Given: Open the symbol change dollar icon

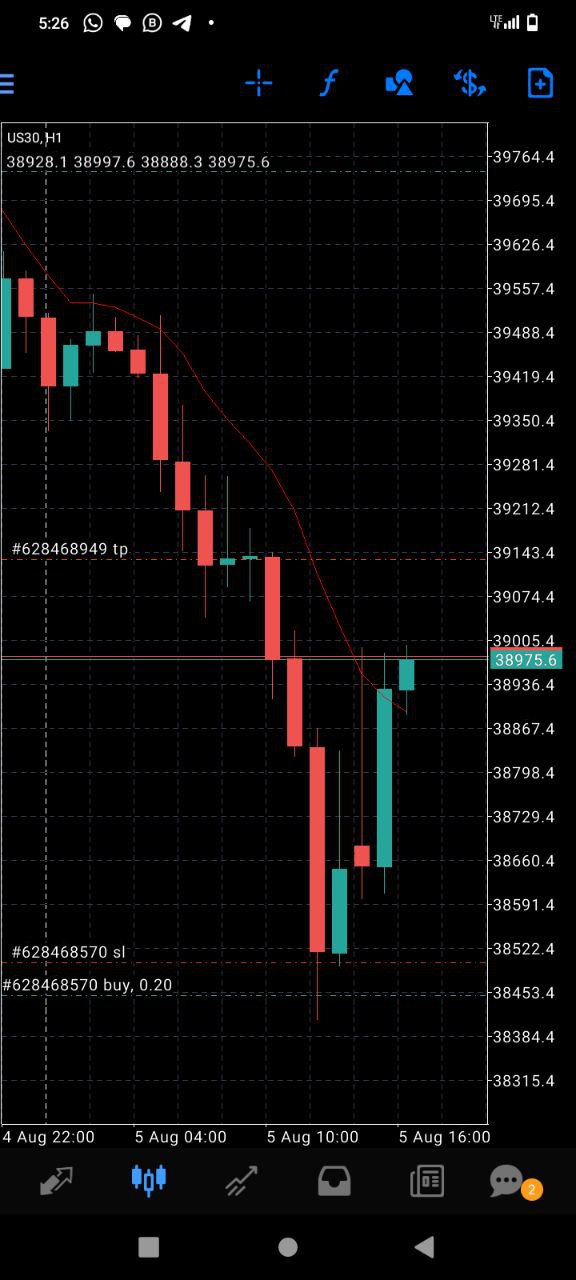Looking at the screenshot, I should point(469,83).
